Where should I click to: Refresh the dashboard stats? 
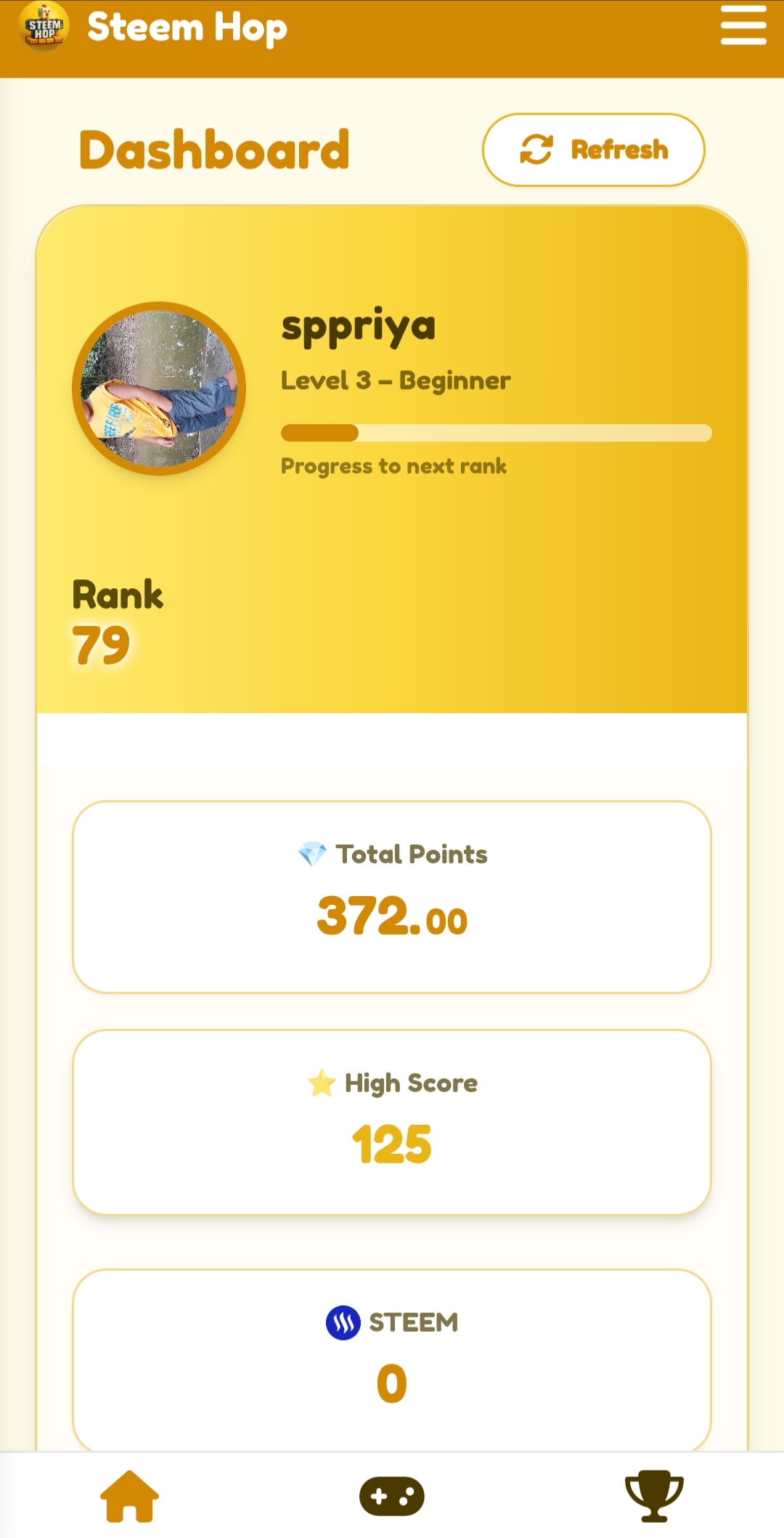(593, 150)
